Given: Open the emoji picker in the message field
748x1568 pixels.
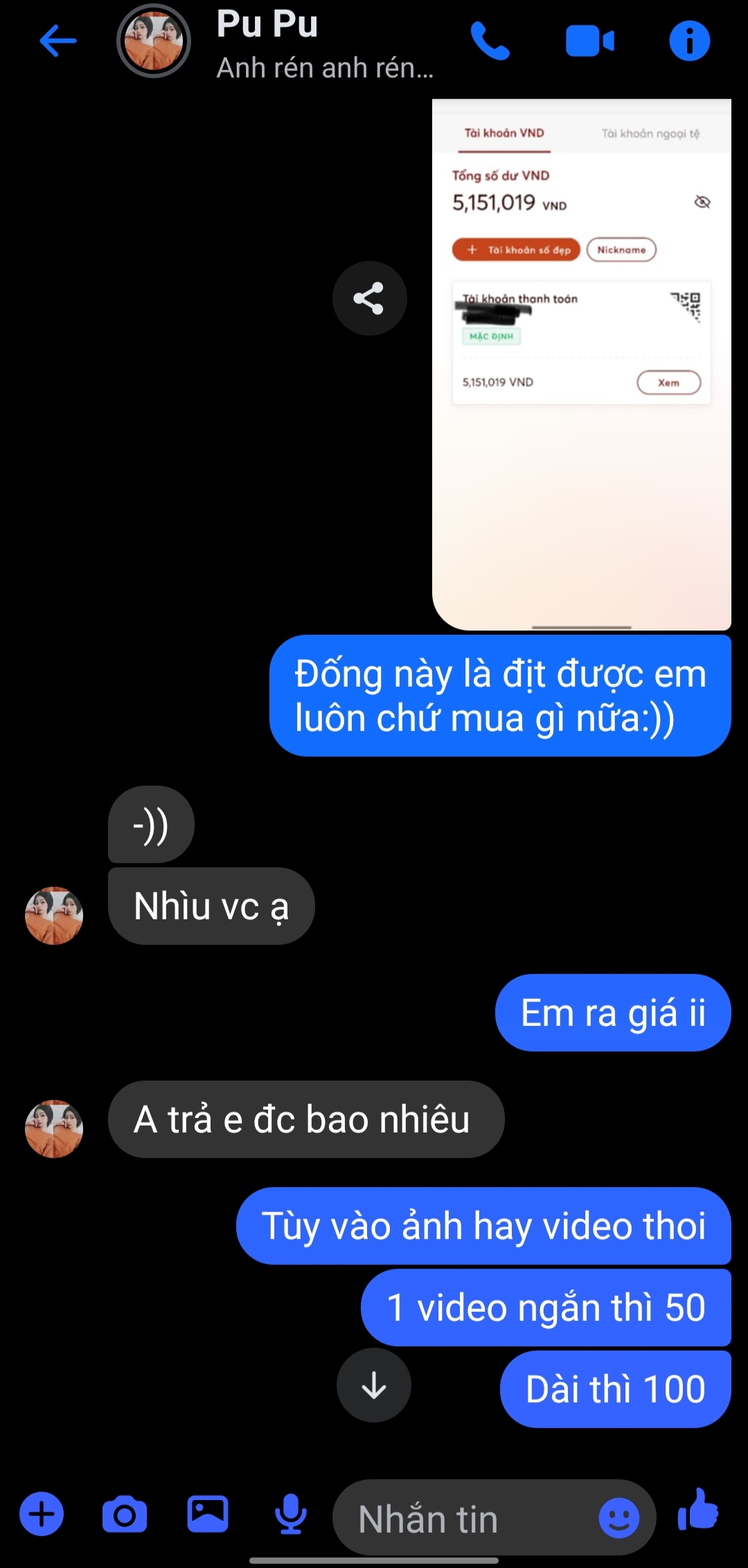Looking at the screenshot, I should click(x=618, y=1519).
